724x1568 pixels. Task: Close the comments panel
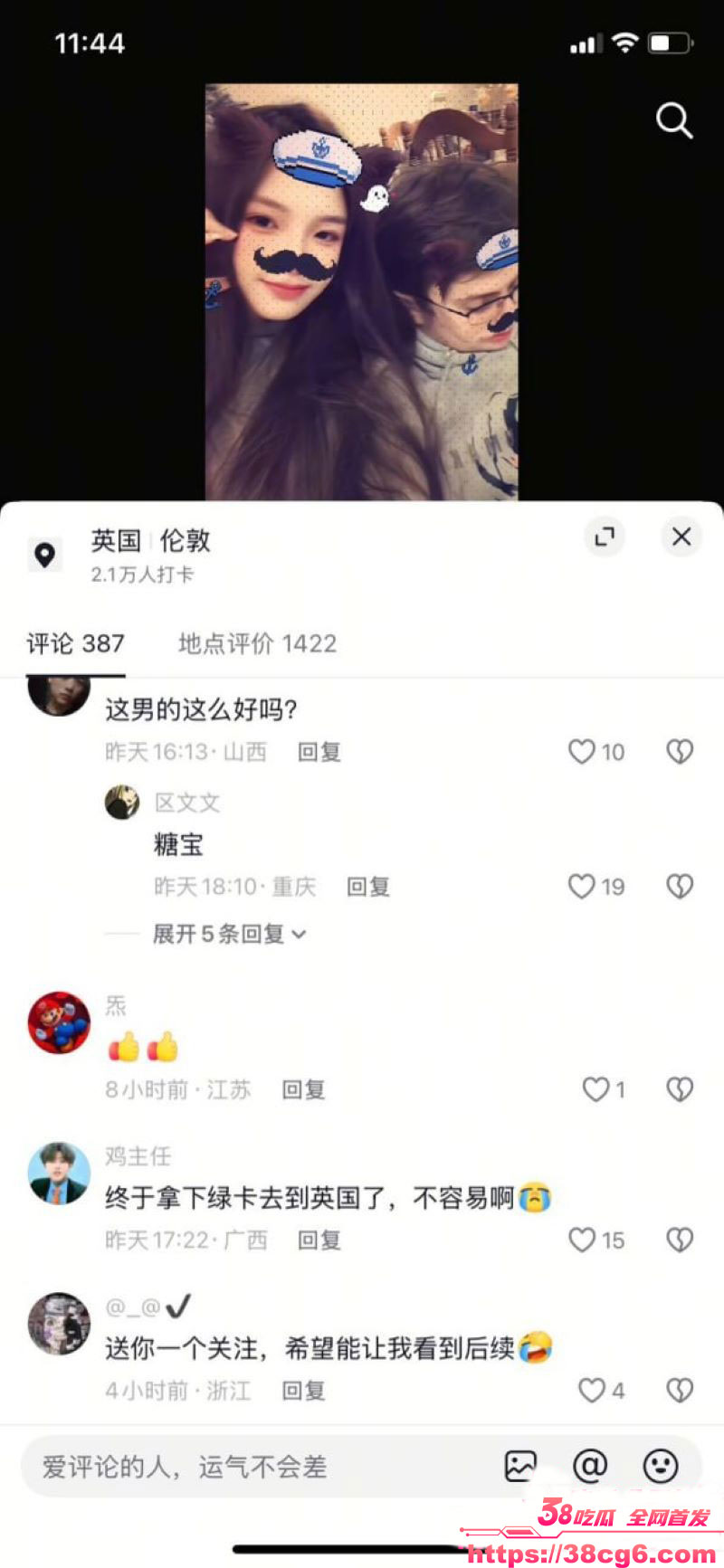pos(681,537)
